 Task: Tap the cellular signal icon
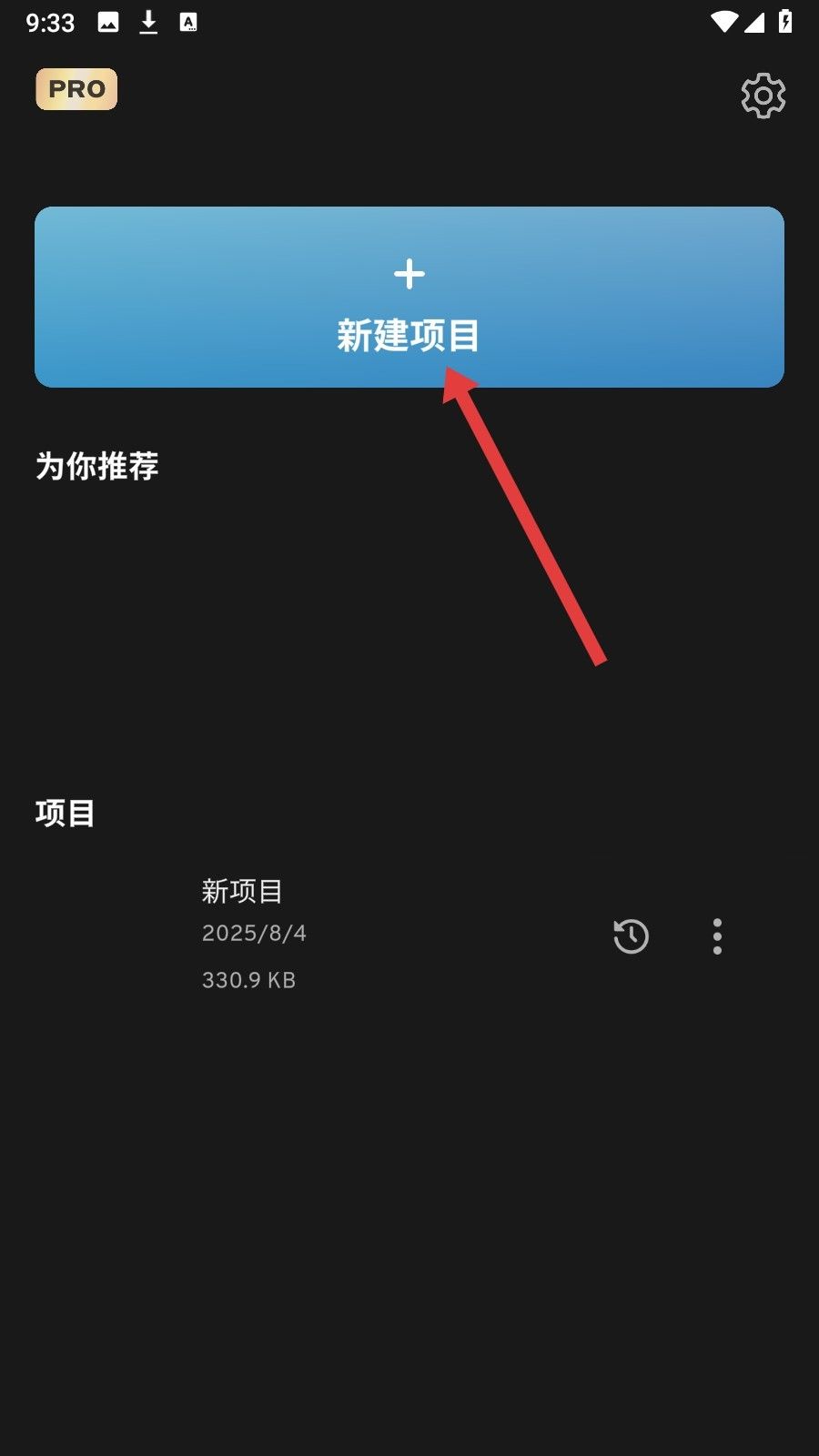(754, 23)
